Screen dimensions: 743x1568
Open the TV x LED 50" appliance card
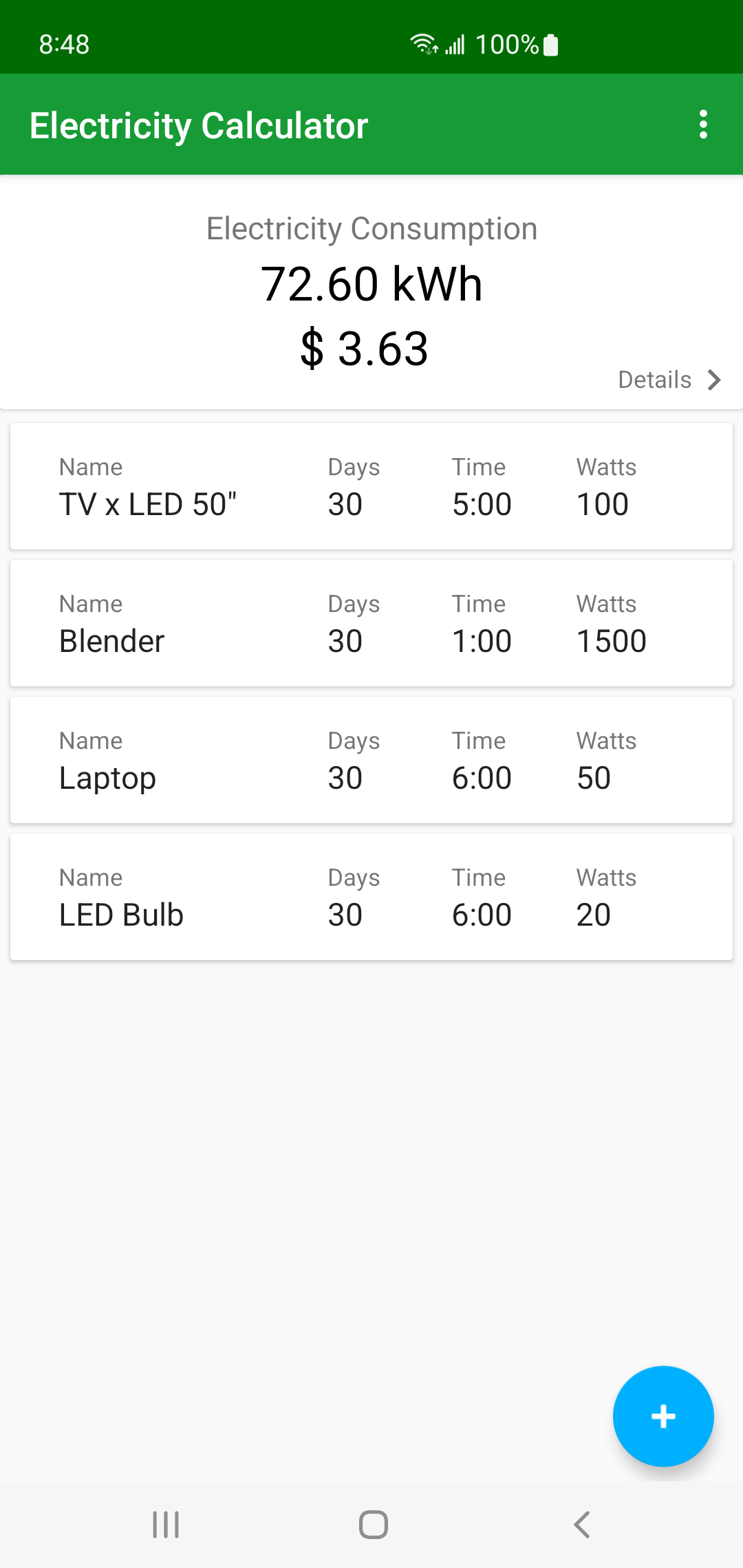[x=371, y=486]
